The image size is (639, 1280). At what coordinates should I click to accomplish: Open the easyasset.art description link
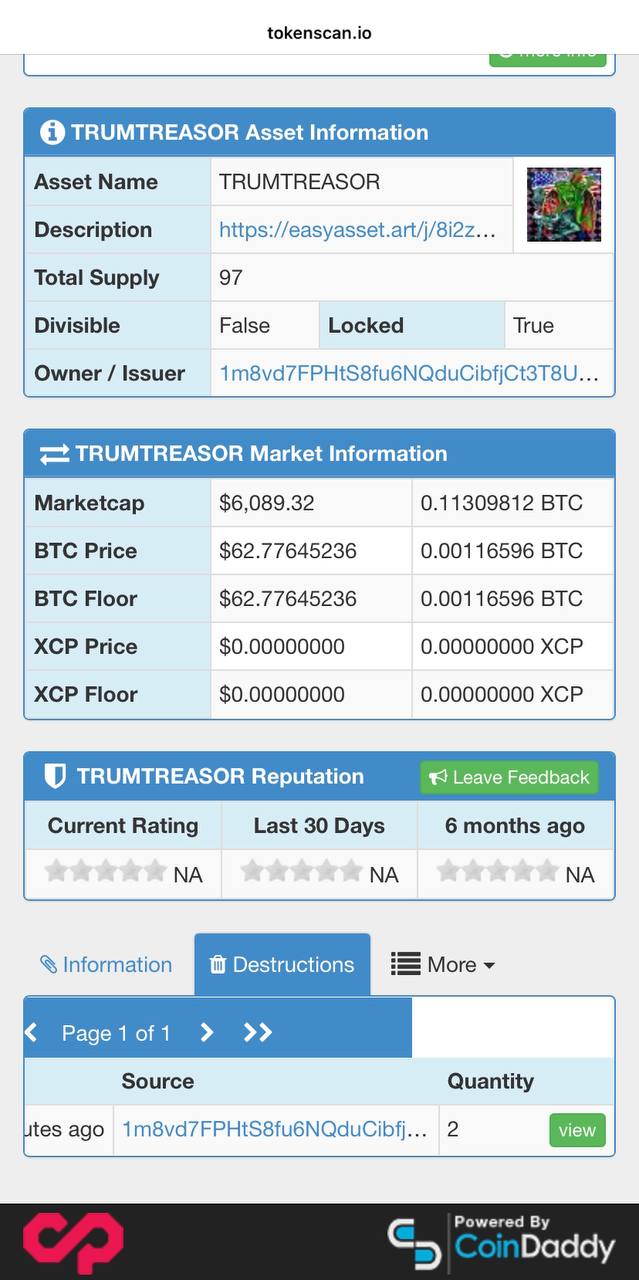click(x=357, y=230)
